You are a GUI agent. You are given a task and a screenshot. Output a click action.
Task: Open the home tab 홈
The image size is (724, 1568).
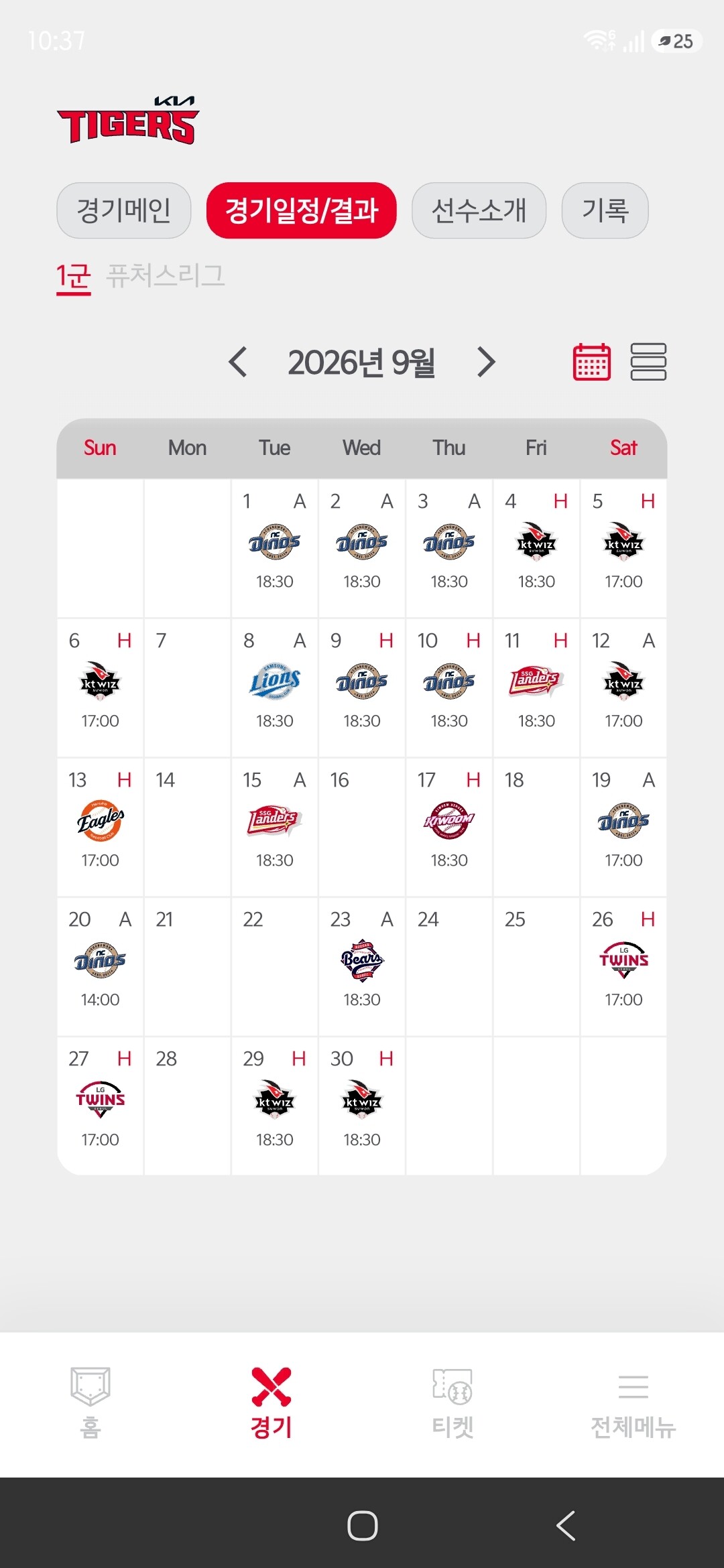click(90, 1403)
